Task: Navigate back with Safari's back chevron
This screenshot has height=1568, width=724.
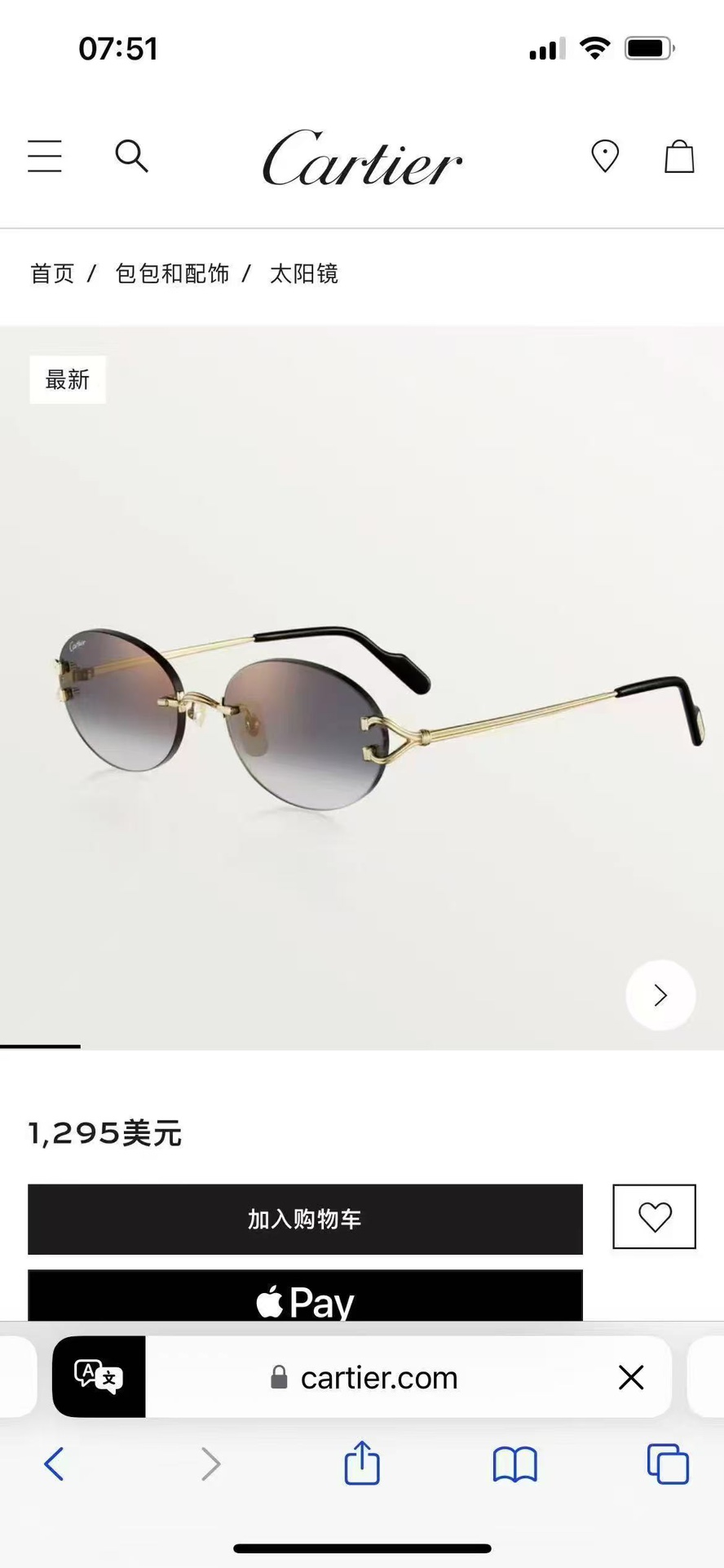Action: point(55,1464)
